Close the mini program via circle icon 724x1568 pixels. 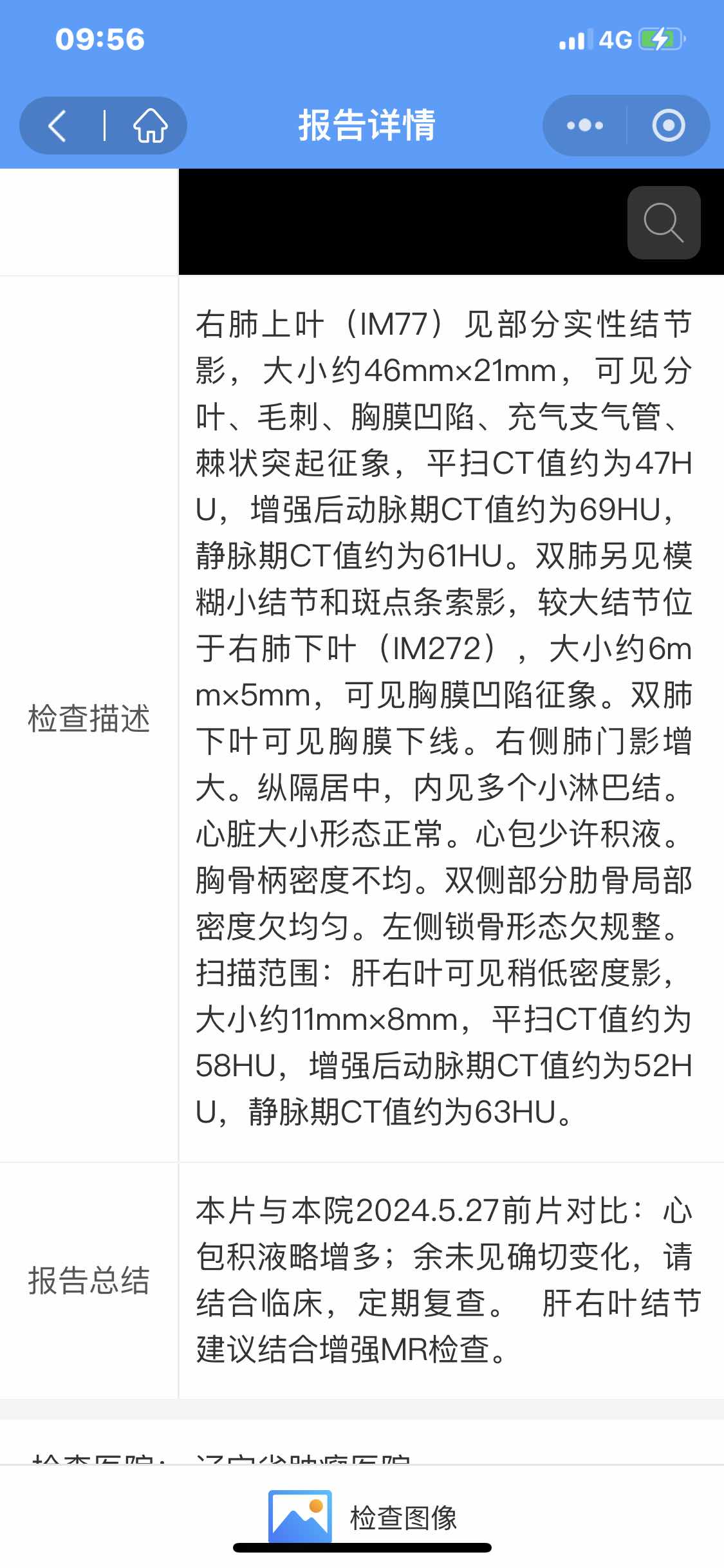point(668,126)
